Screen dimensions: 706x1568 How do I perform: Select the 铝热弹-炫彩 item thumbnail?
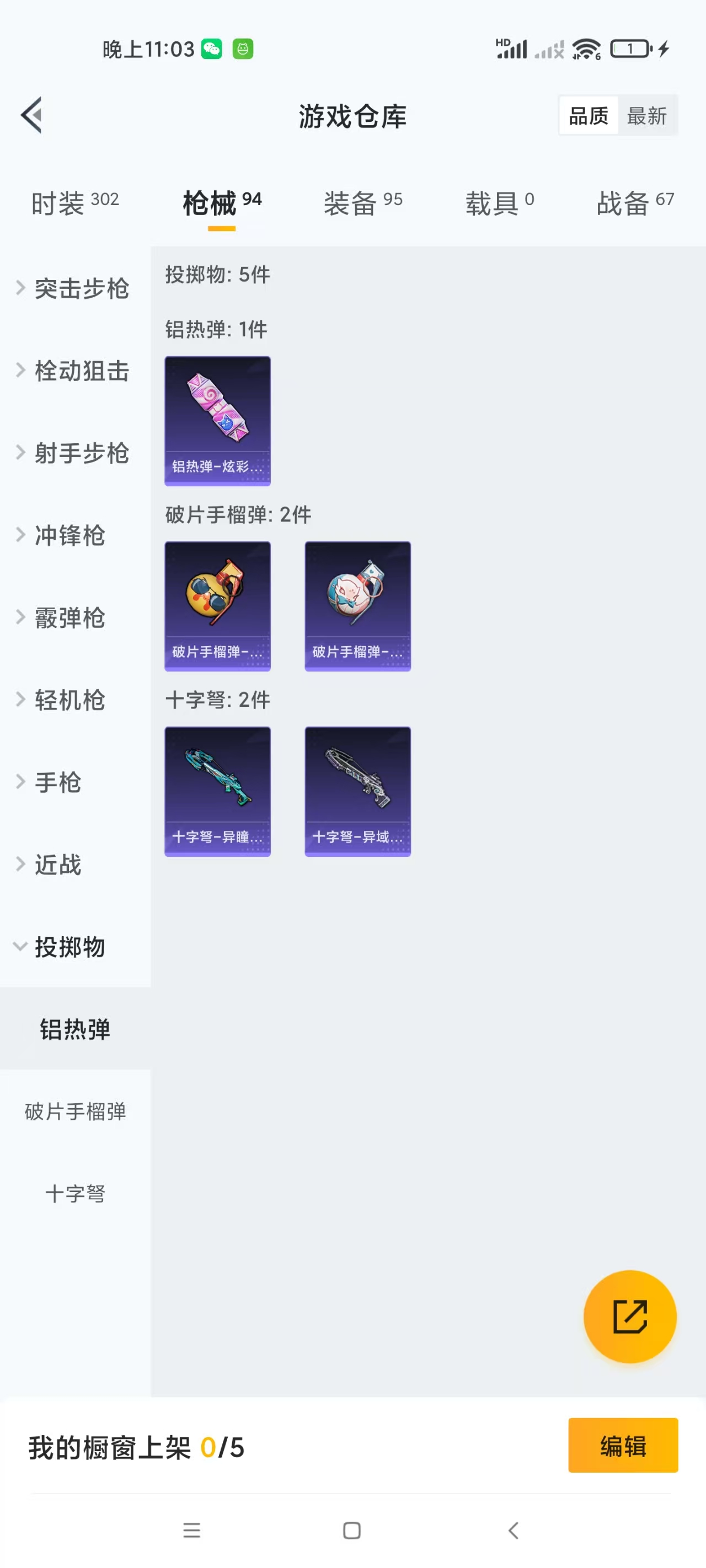(217, 421)
